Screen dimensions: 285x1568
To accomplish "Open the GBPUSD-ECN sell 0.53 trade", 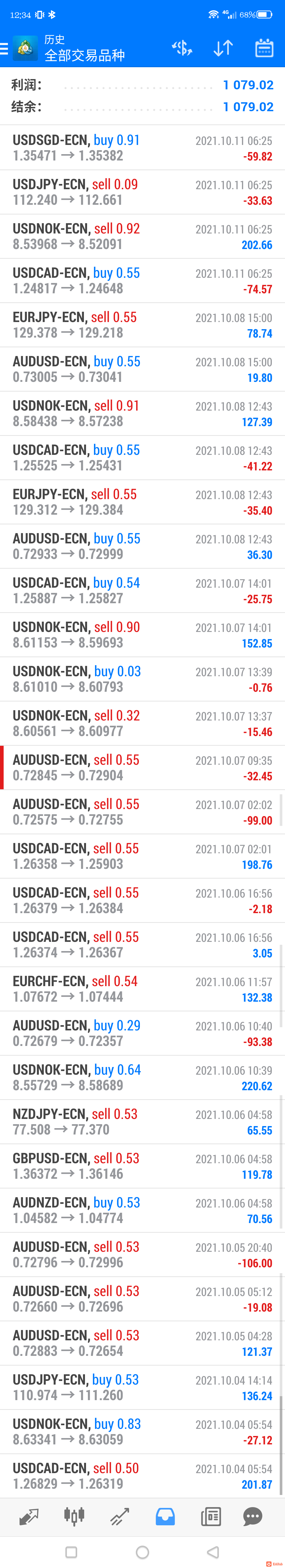I will [x=142, y=1166].
